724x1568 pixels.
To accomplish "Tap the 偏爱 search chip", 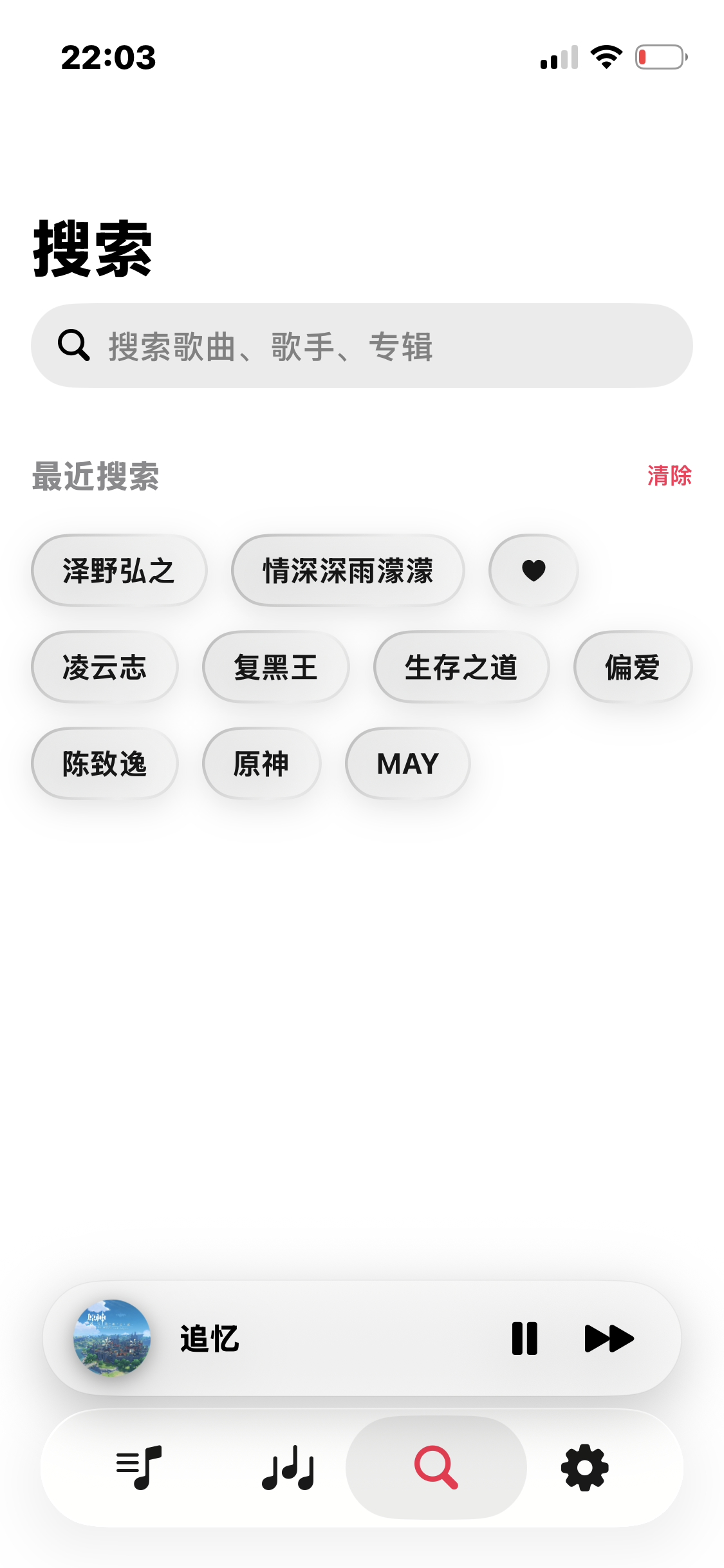I will (632, 667).
